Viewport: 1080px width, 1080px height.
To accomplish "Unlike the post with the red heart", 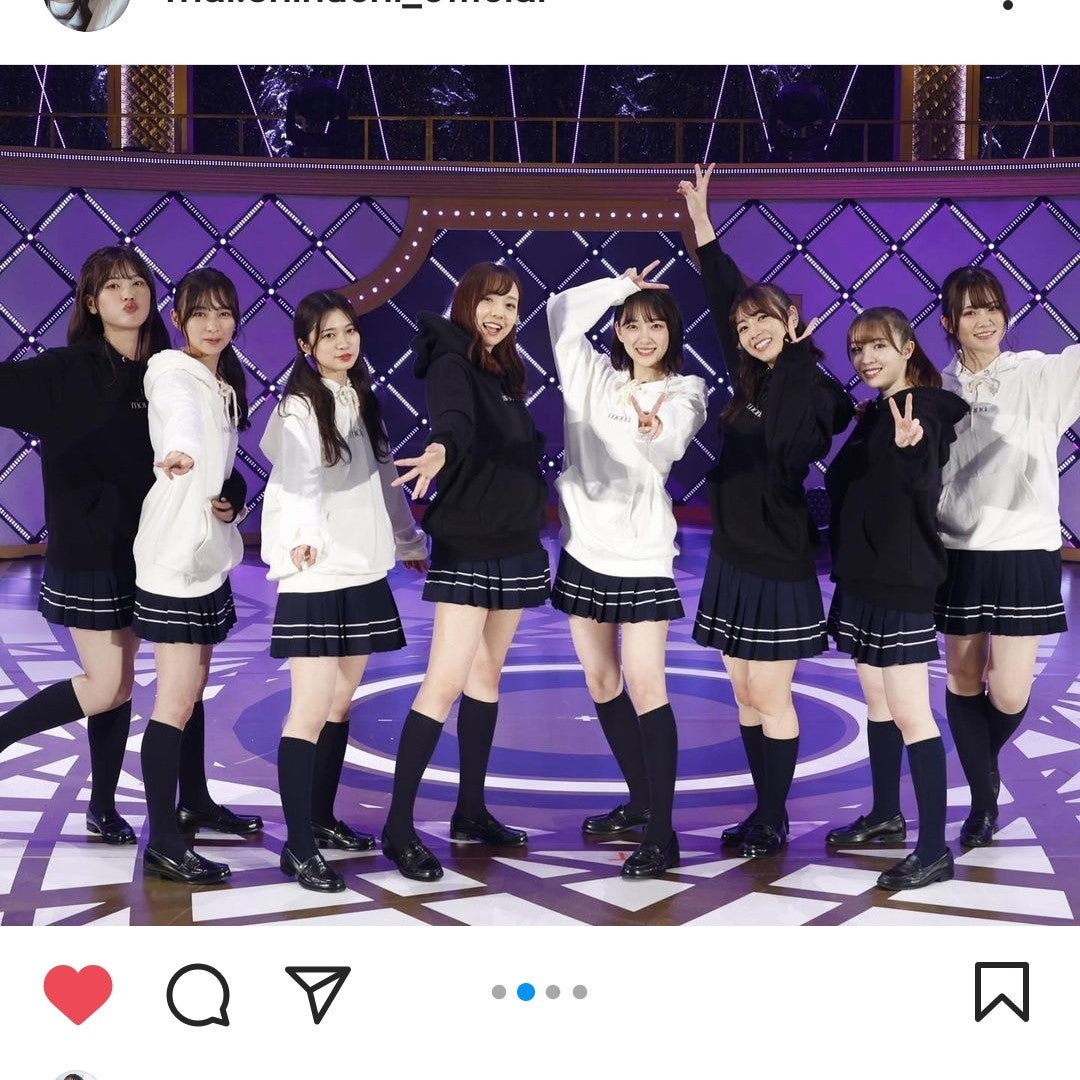I will [x=78, y=994].
